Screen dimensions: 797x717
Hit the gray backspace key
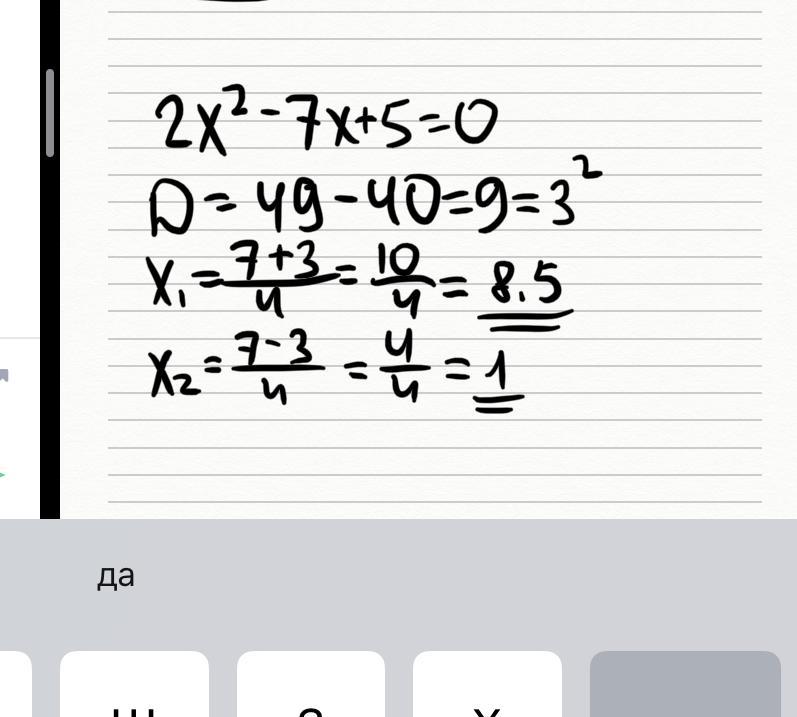coord(685,688)
